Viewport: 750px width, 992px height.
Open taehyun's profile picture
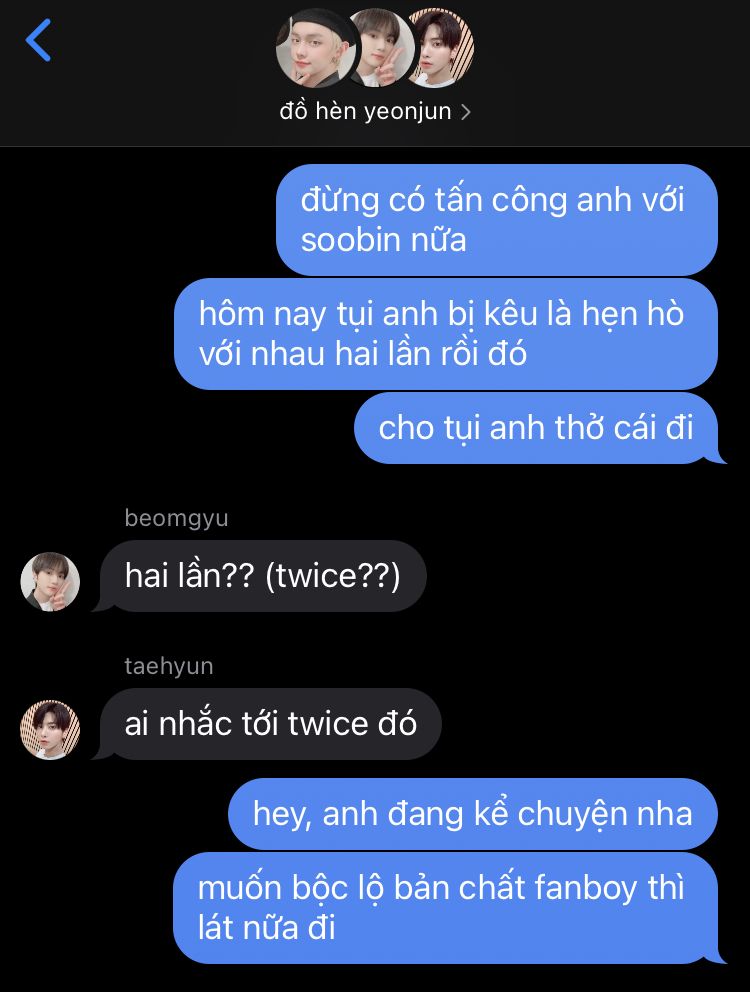50,729
